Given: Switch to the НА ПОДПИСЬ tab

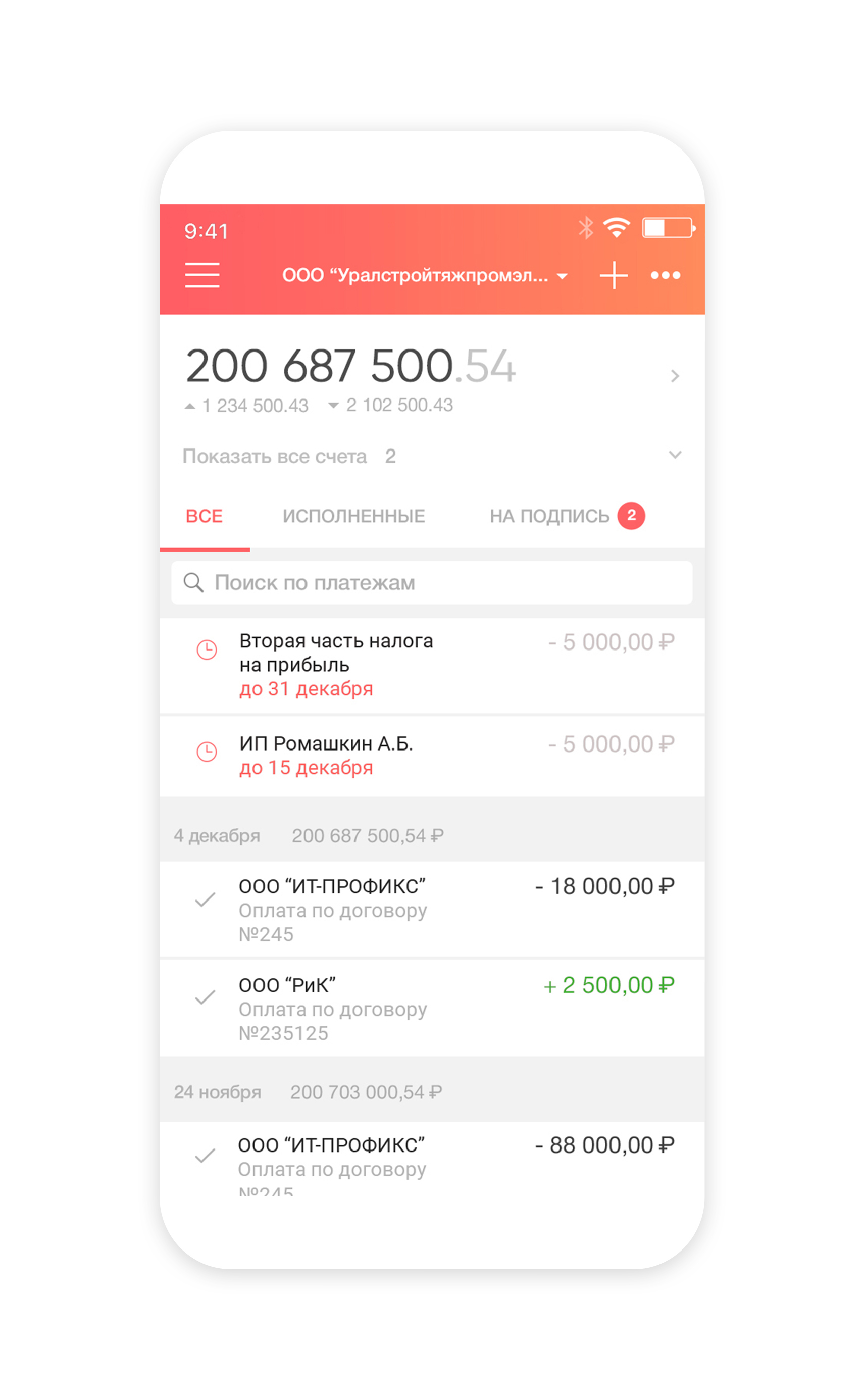Looking at the screenshot, I should pos(567,516).
